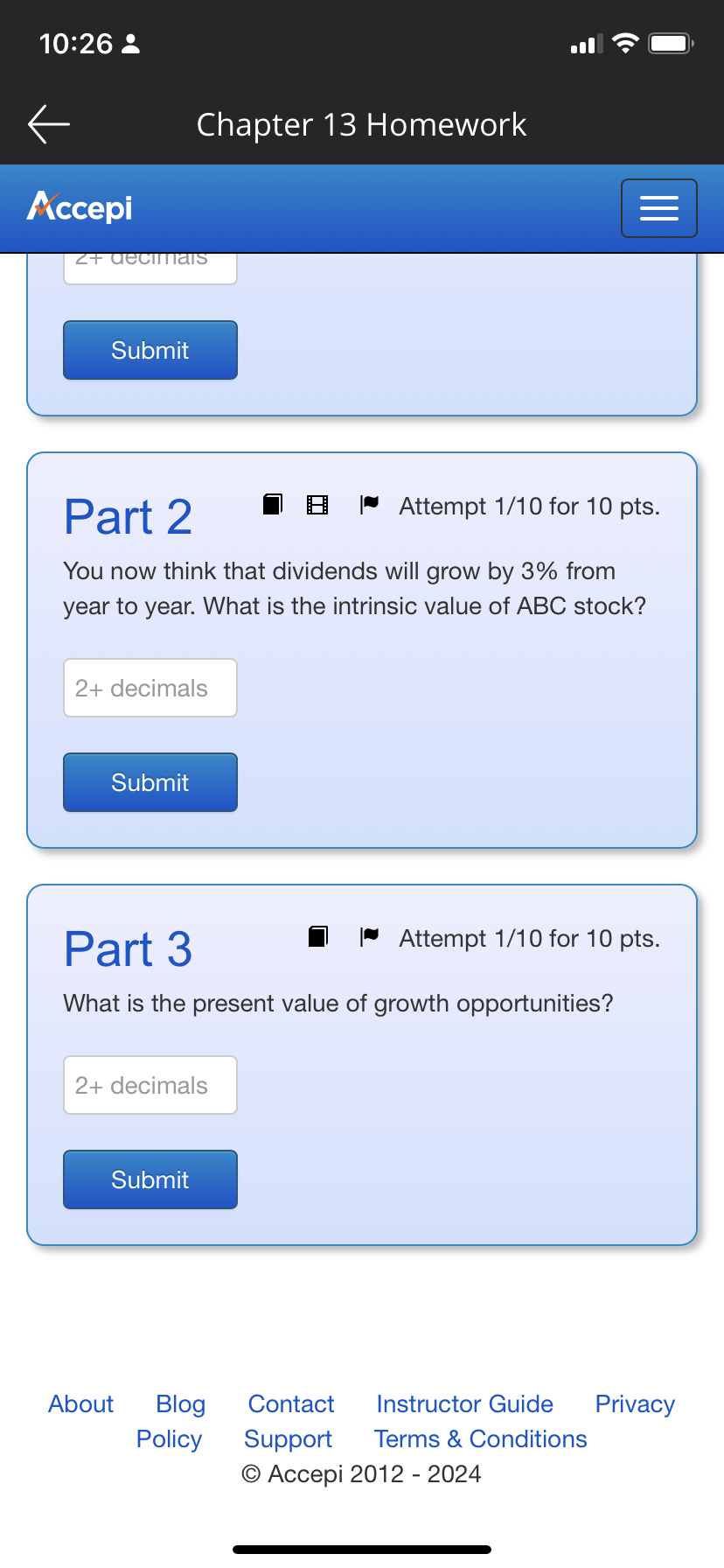Open the Contact Support link
724x1568 pixels.
click(x=290, y=1421)
